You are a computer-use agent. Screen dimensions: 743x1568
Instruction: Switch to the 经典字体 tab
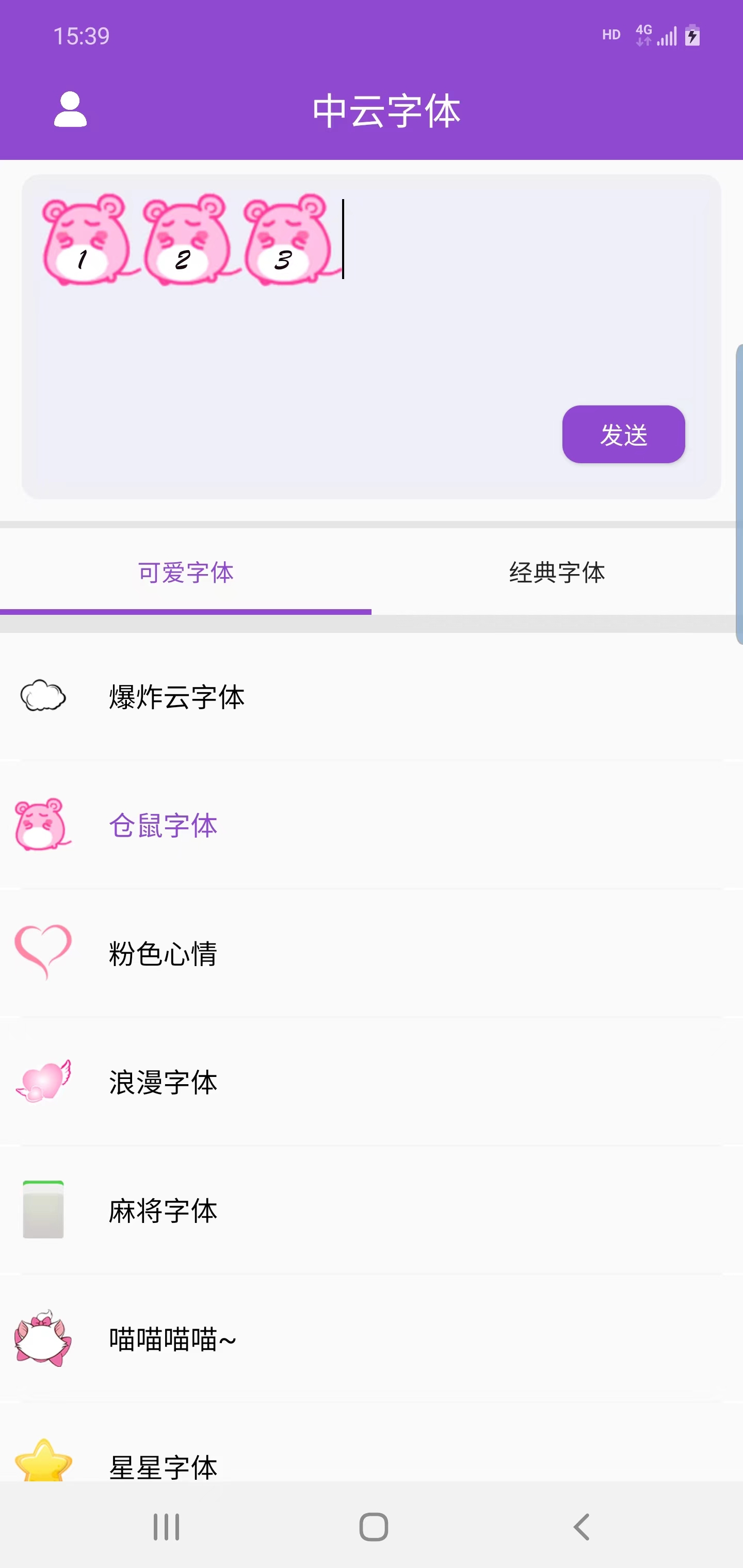(x=557, y=572)
